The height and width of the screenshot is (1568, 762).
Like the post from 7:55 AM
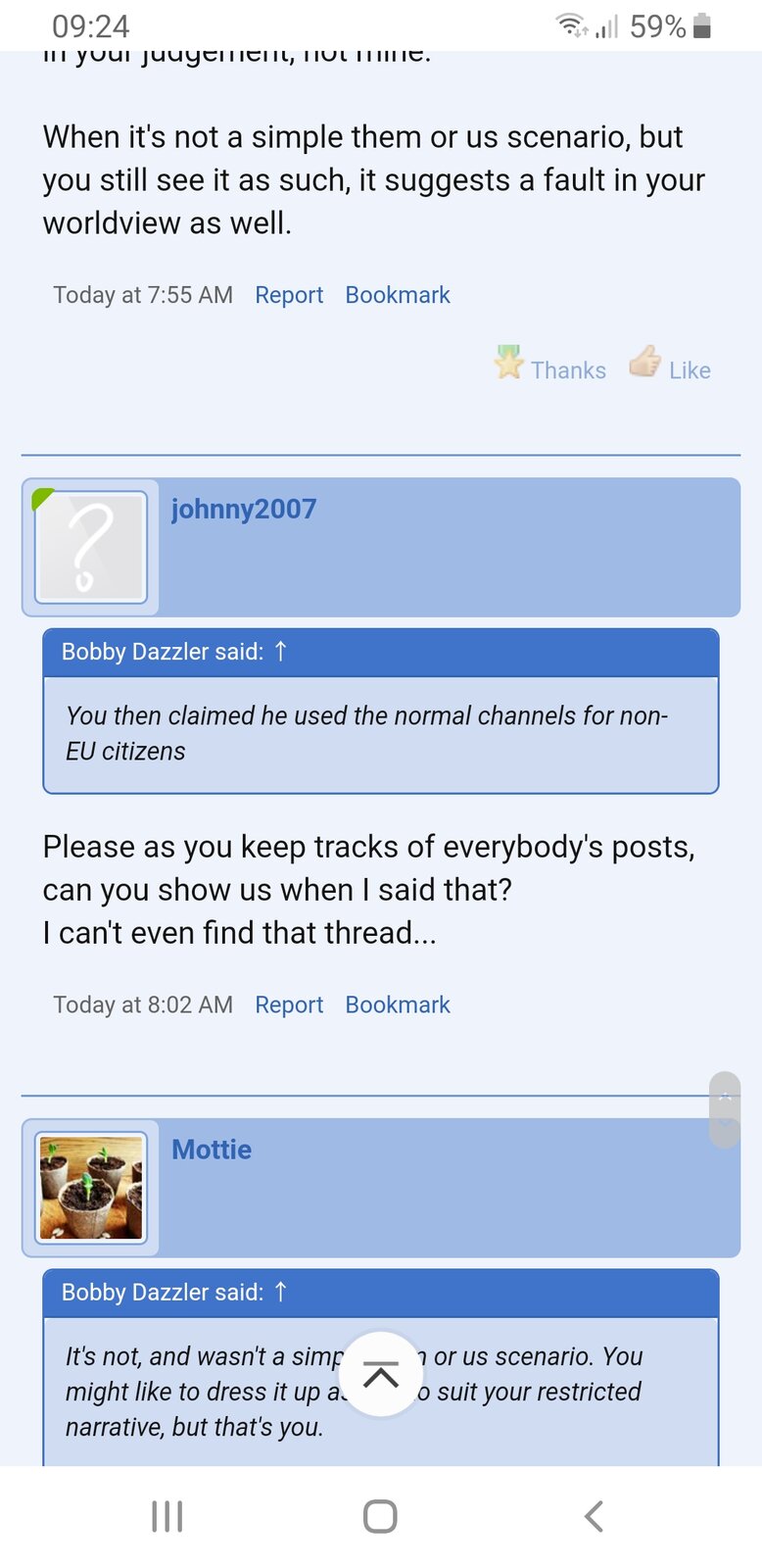(671, 367)
